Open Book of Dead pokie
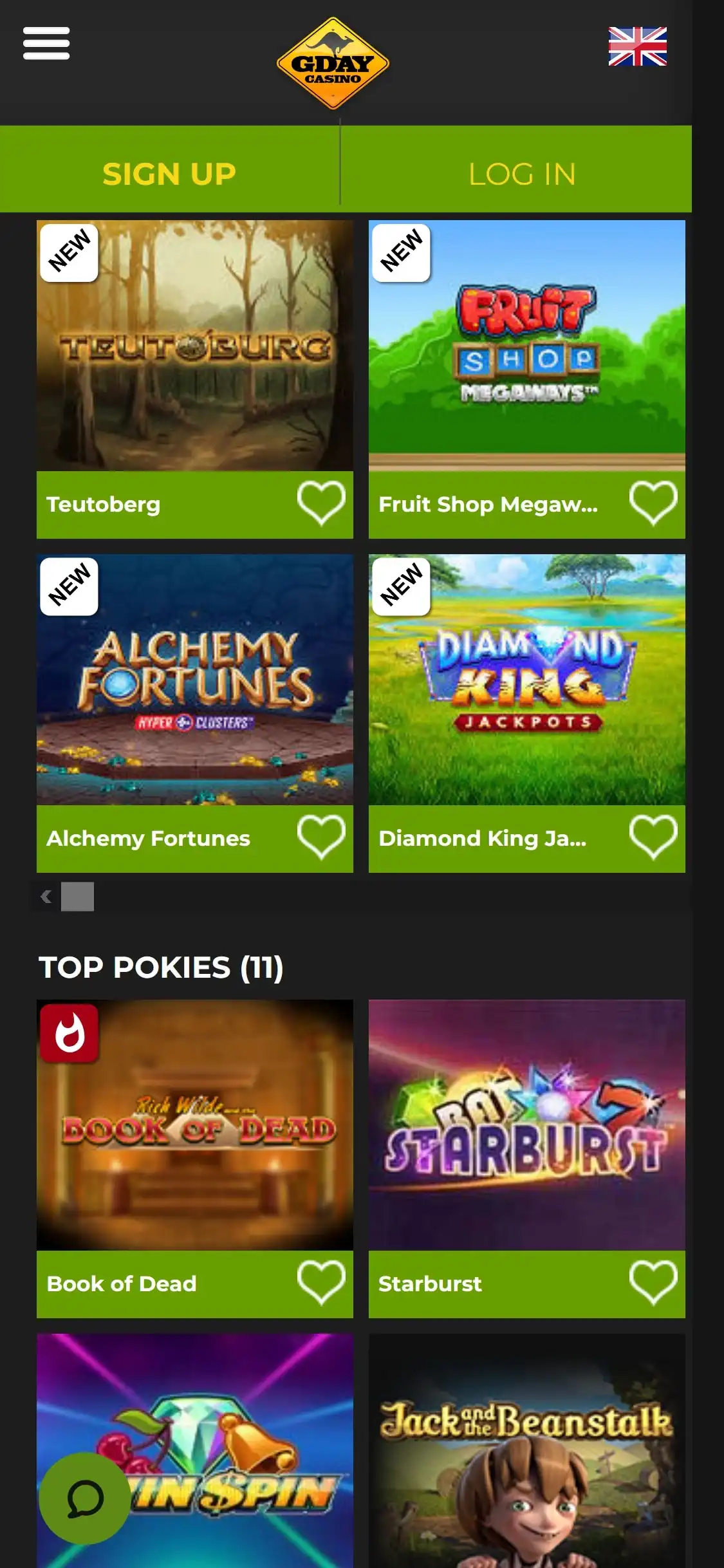Image resolution: width=724 pixels, height=1568 pixels. point(194,1125)
